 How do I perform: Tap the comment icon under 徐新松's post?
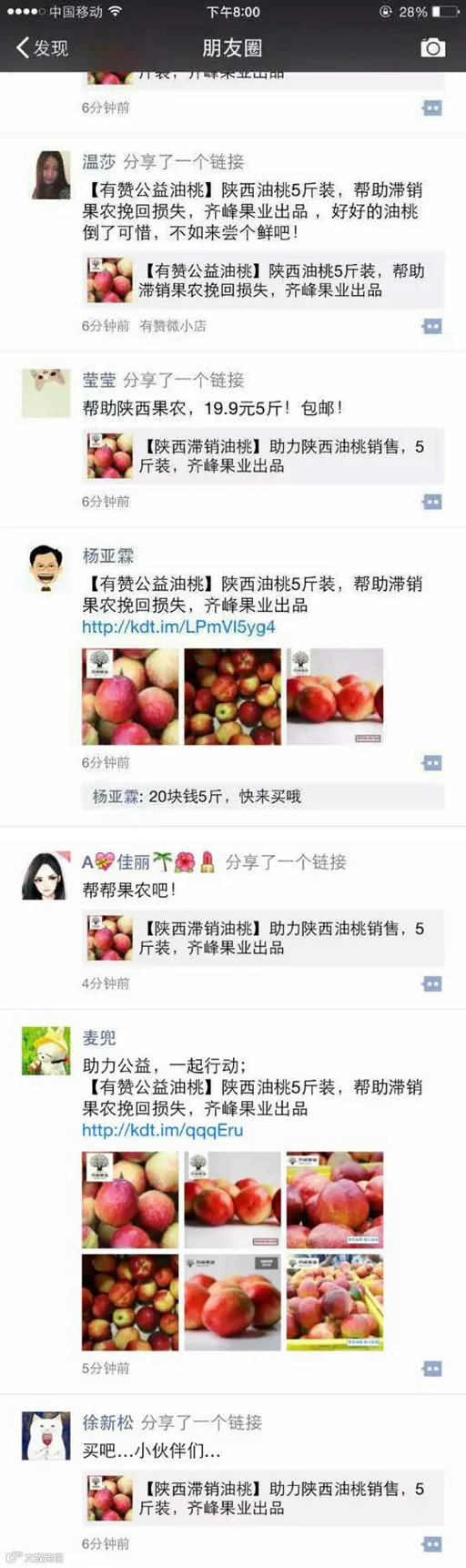click(x=431, y=1544)
